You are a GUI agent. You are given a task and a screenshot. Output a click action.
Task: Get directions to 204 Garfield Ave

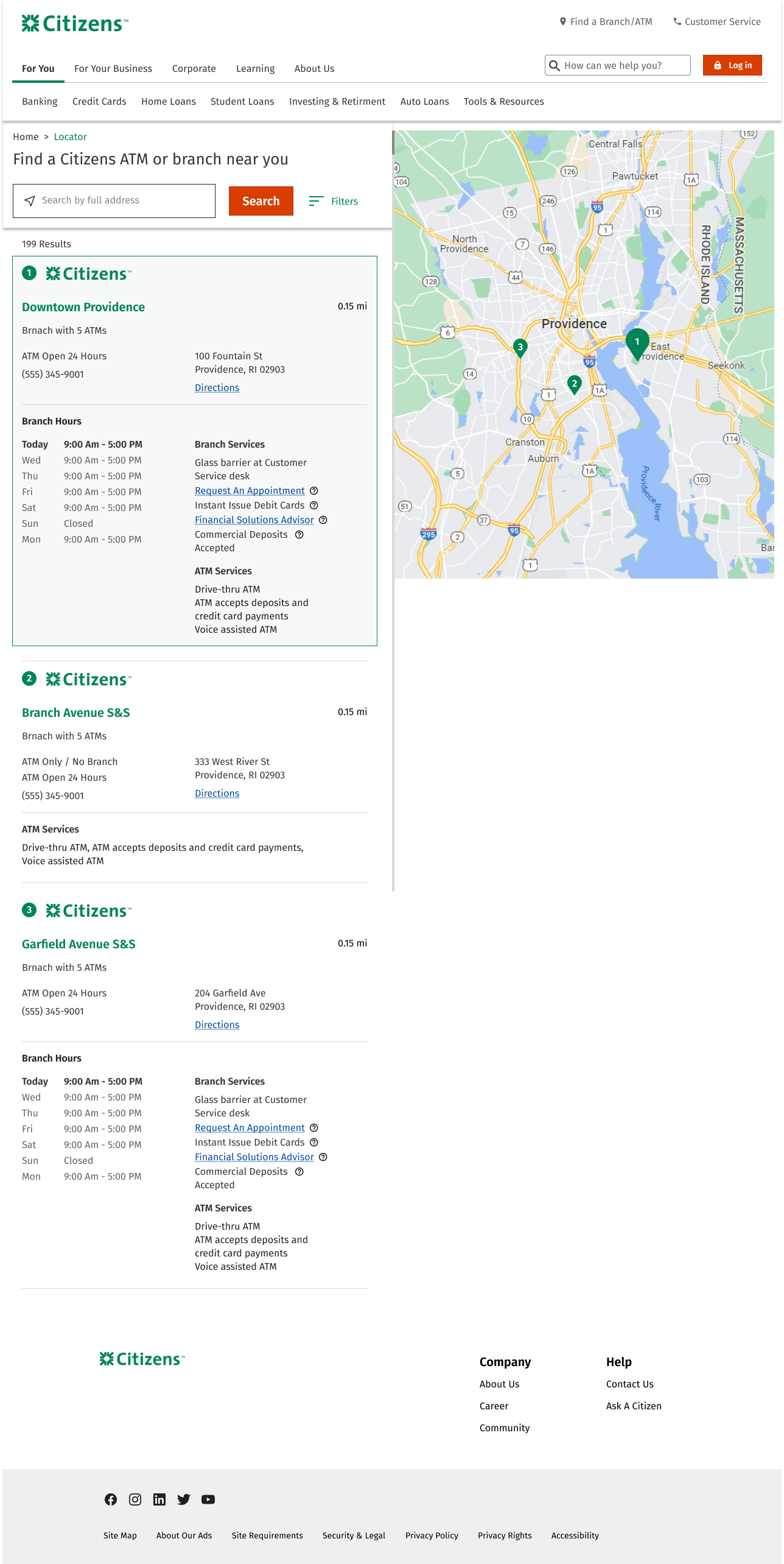pyautogui.click(x=217, y=1024)
